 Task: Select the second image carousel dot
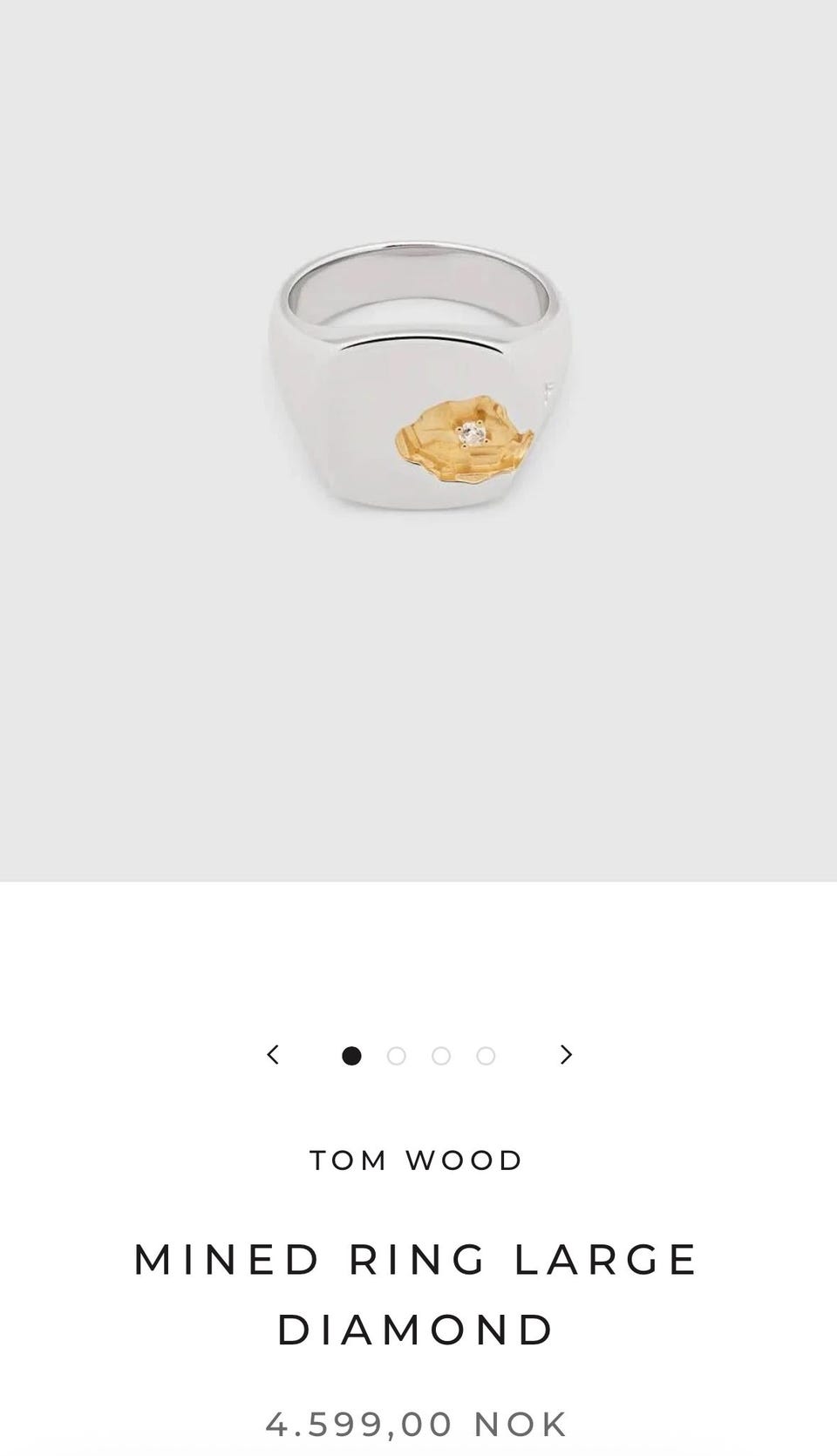point(397,1056)
